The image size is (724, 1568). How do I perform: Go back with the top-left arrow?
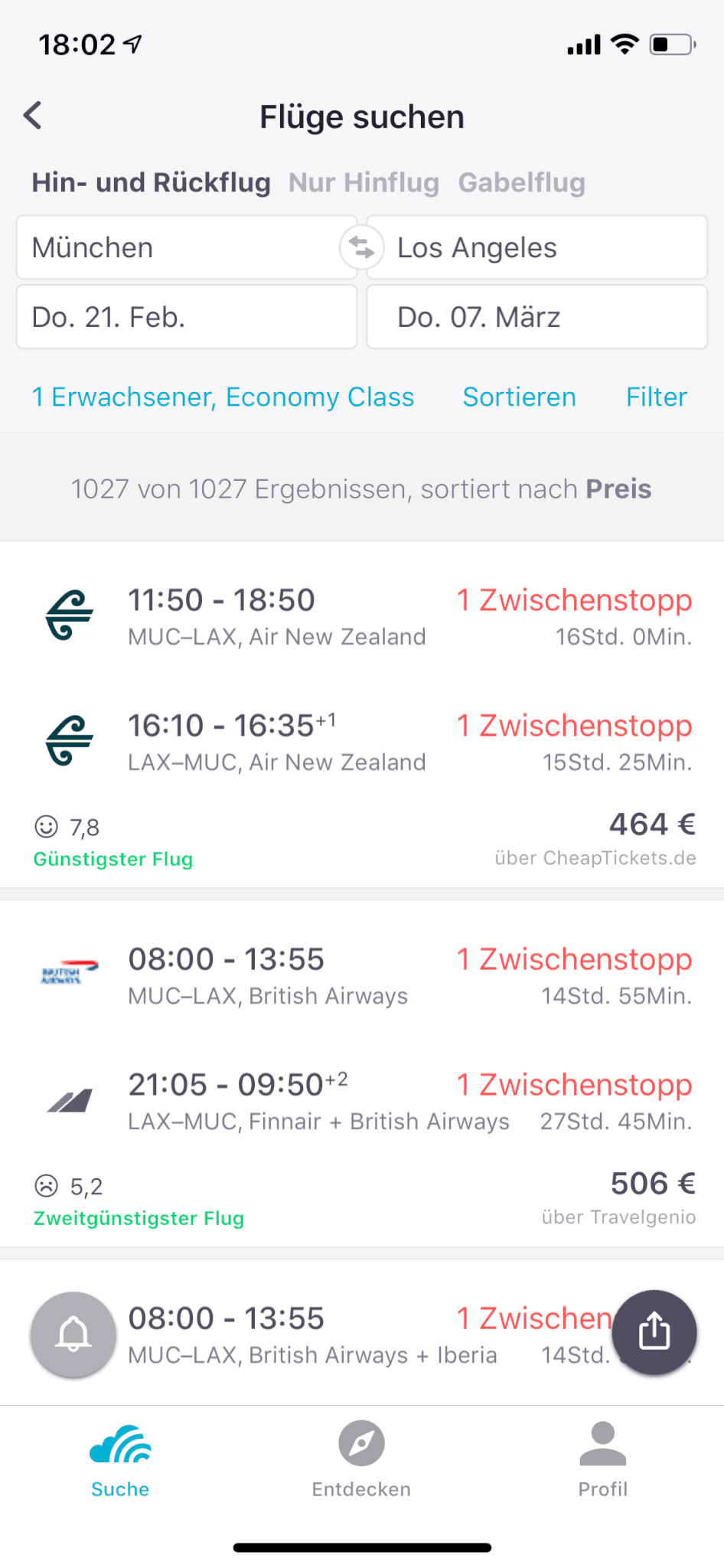32,116
